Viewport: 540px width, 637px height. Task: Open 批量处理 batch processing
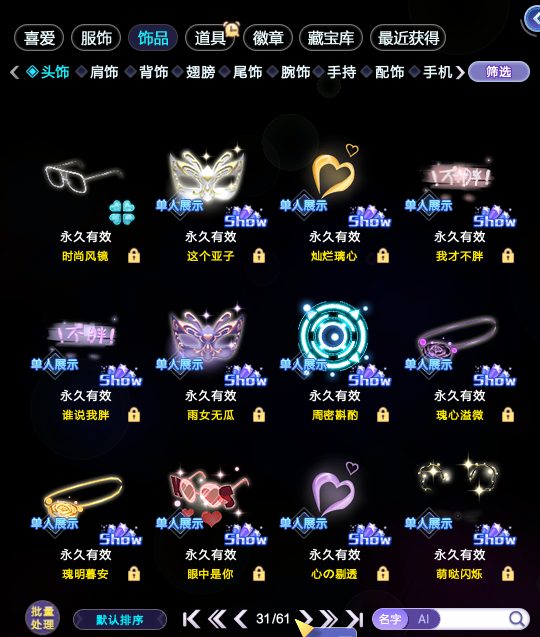click(42, 618)
